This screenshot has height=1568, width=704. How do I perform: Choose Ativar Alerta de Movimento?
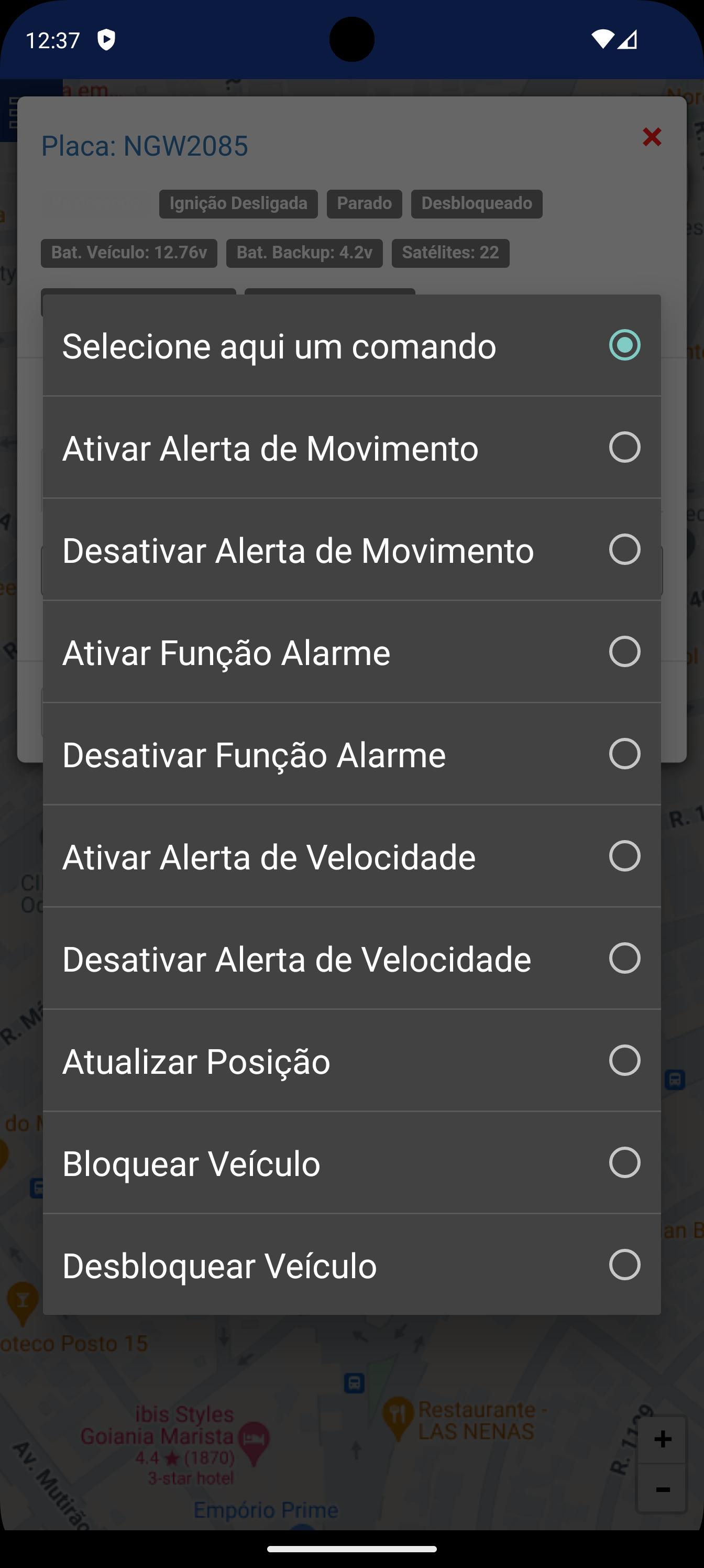click(x=351, y=448)
